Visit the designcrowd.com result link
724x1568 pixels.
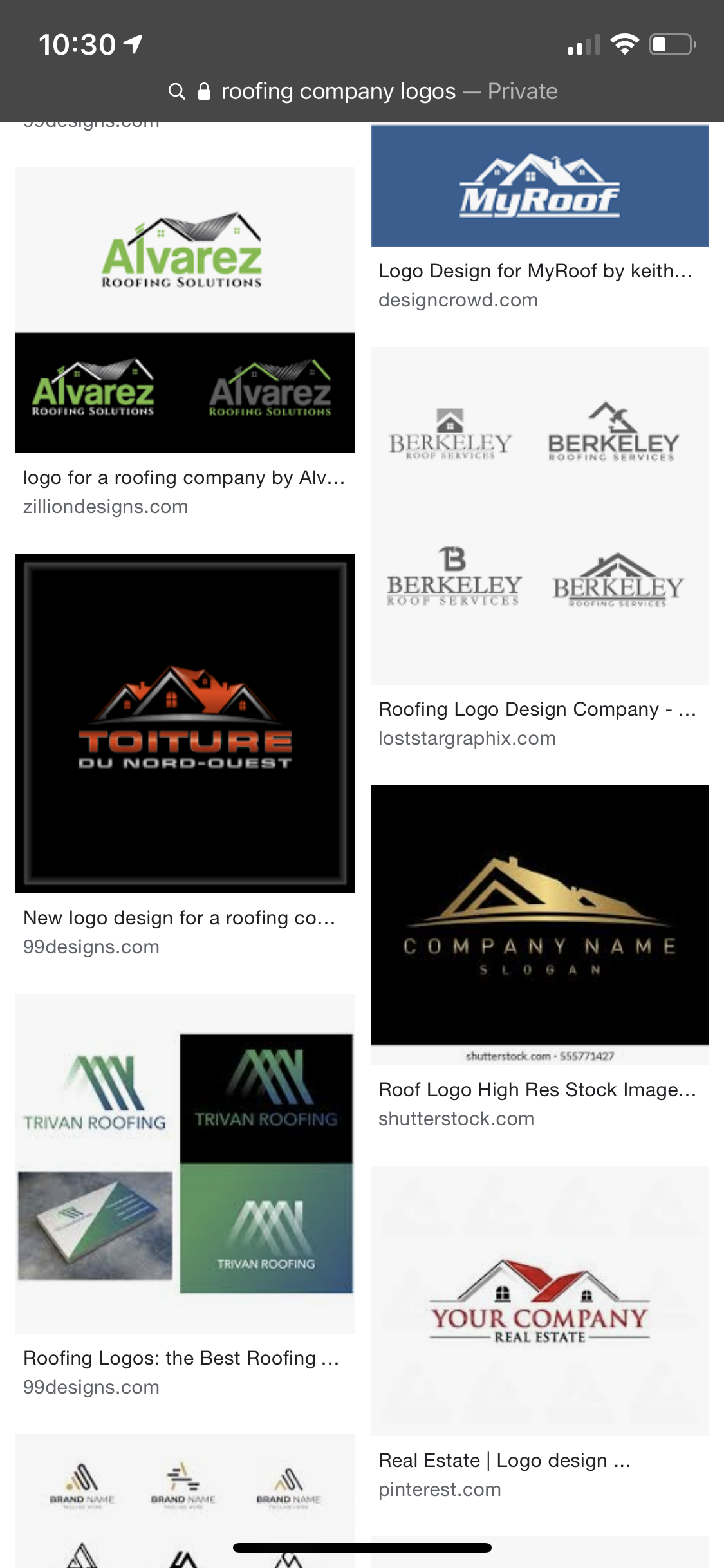pos(458,300)
